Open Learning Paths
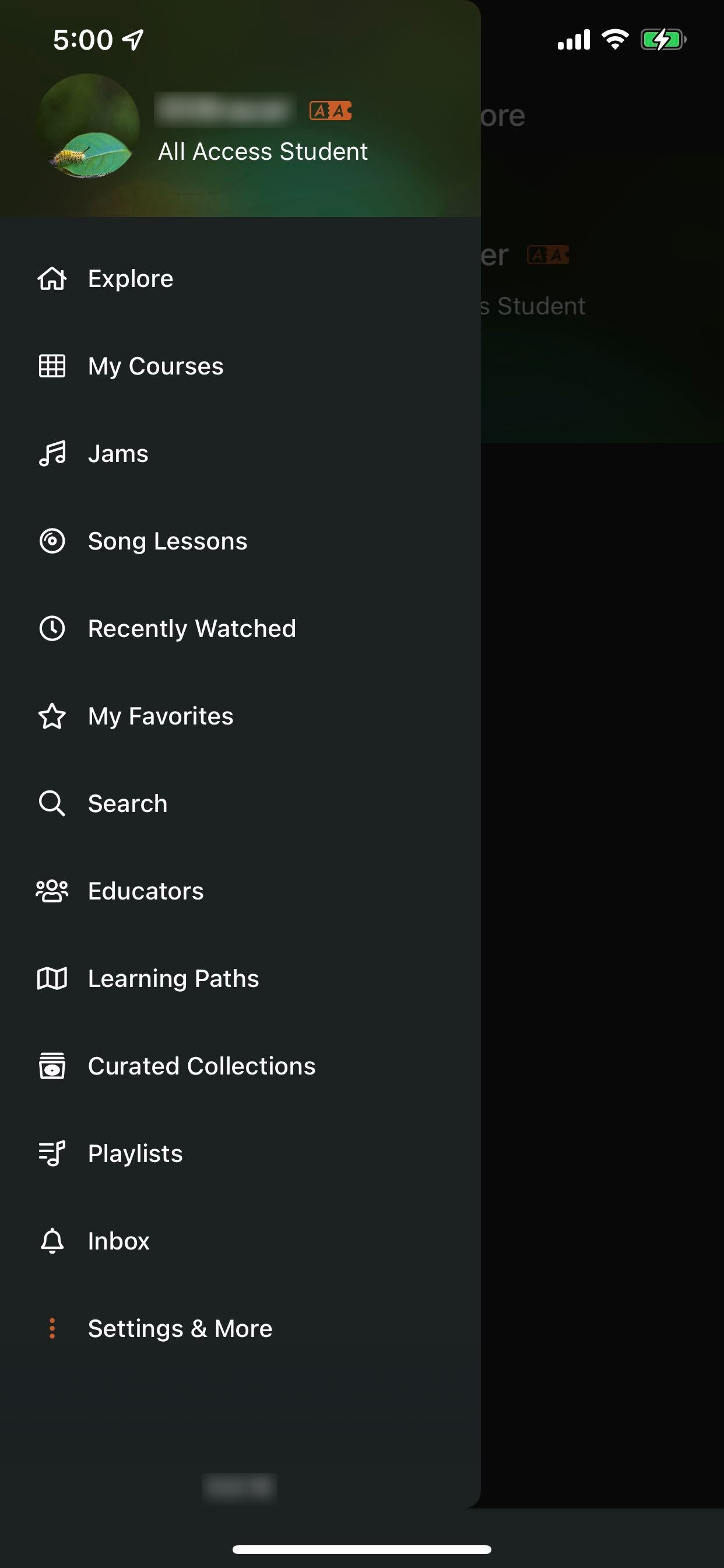724x1568 pixels. (x=240, y=979)
